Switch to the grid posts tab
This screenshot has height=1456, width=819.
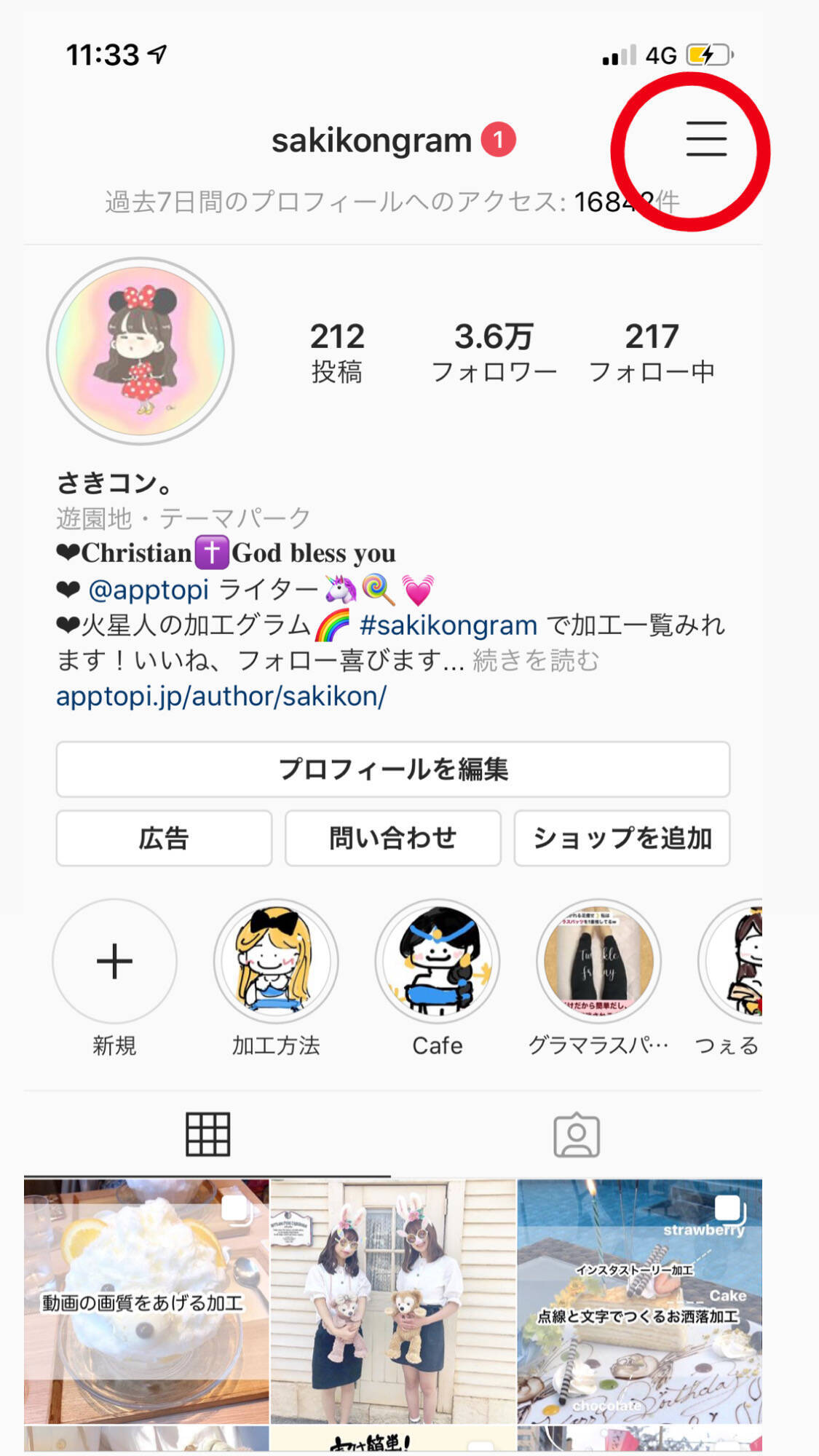click(207, 1134)
